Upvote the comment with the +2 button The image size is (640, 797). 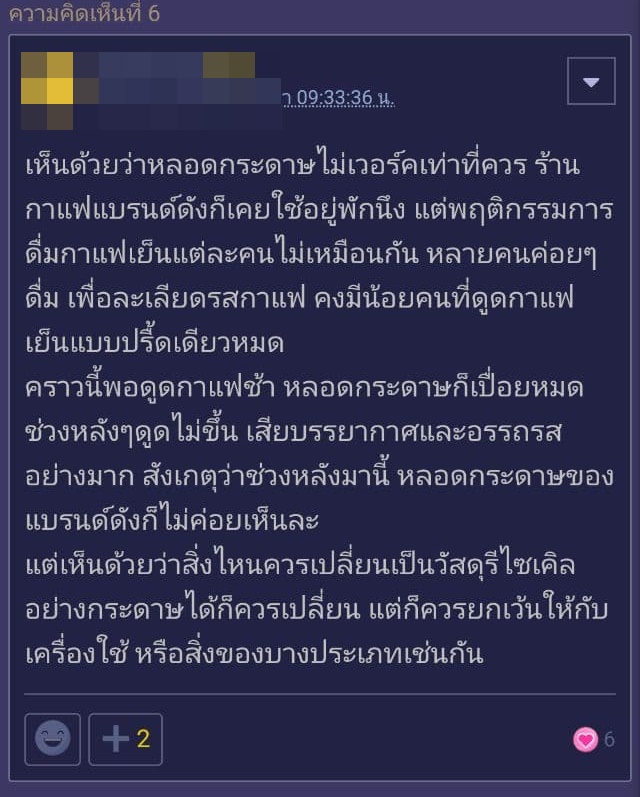pos(125,739)
